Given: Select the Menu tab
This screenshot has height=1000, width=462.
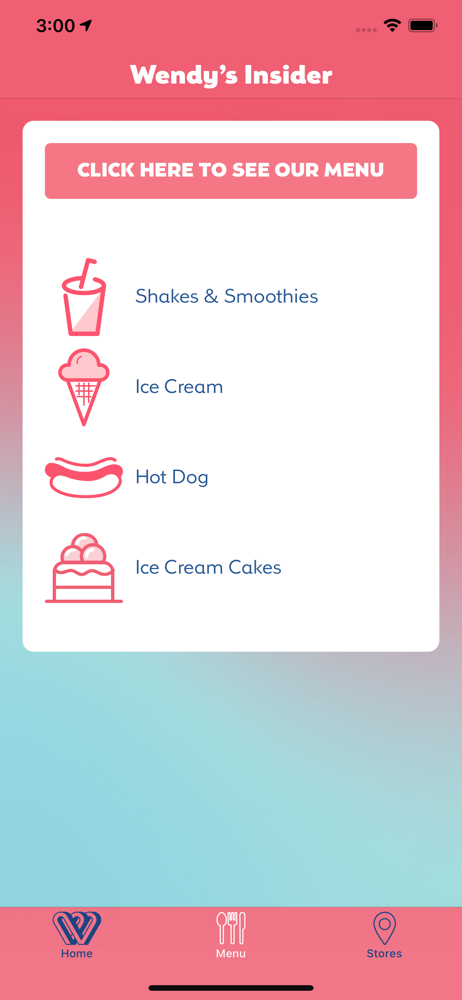Looking at the screenshot, I should [230, 935].
